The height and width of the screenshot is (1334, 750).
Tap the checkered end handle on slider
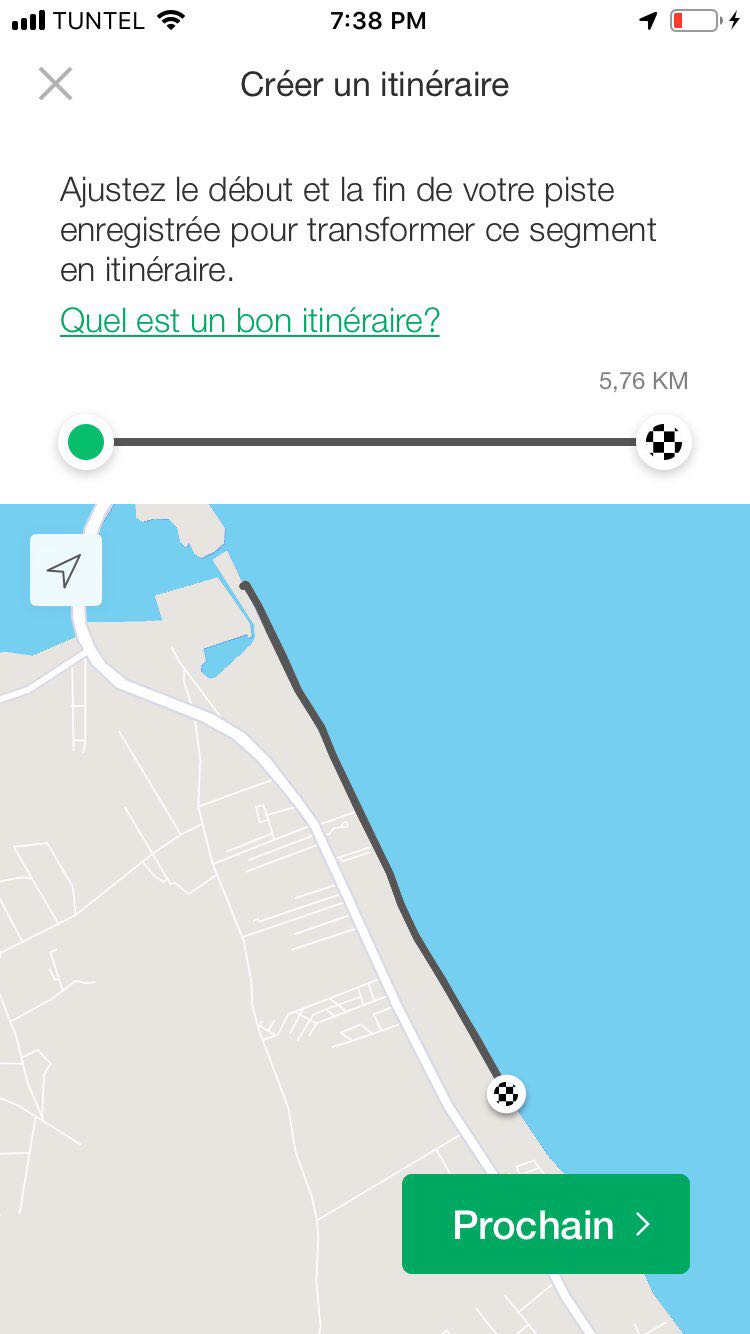pos(663,441)
